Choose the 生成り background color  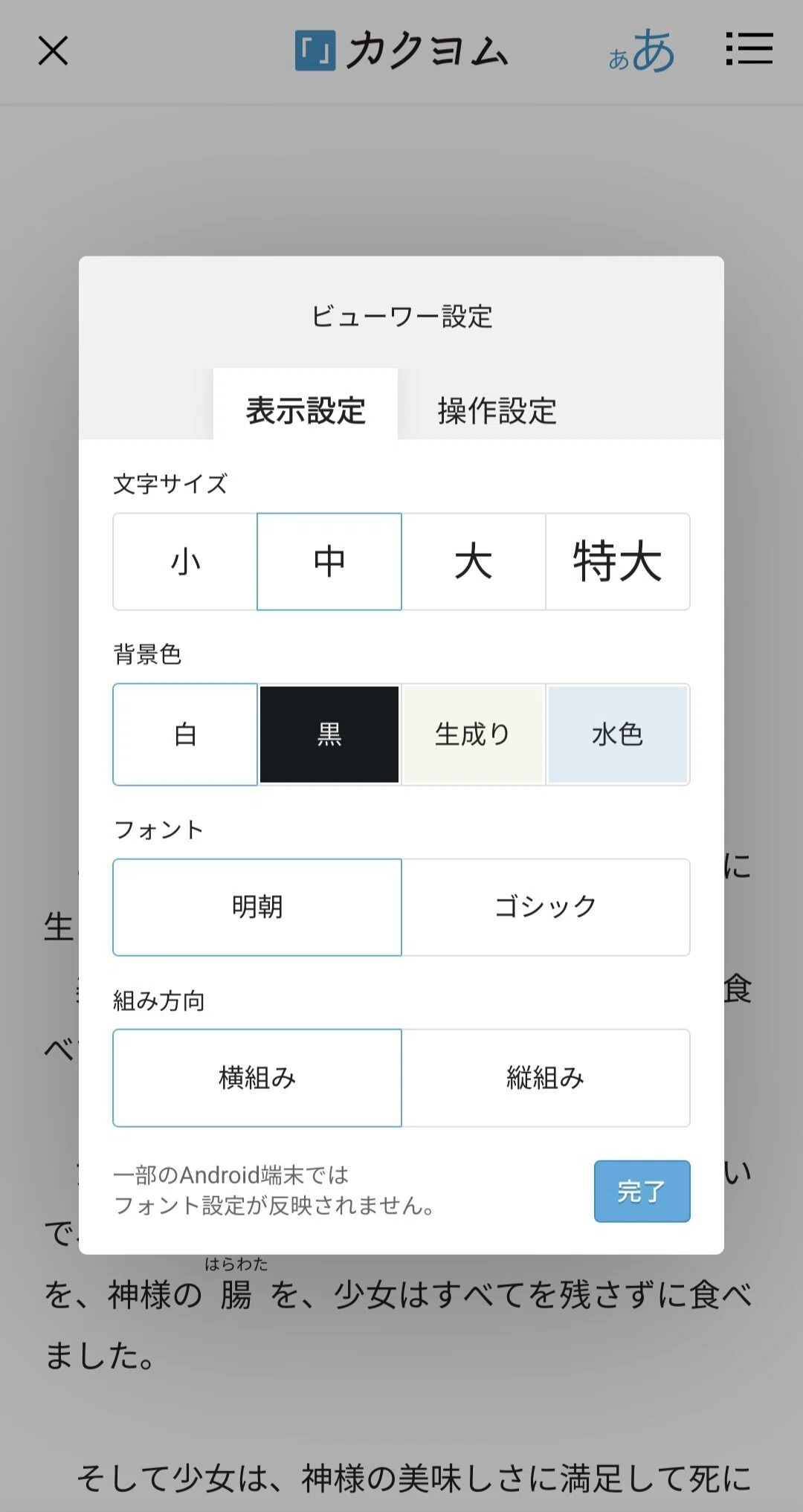[473, 734]
